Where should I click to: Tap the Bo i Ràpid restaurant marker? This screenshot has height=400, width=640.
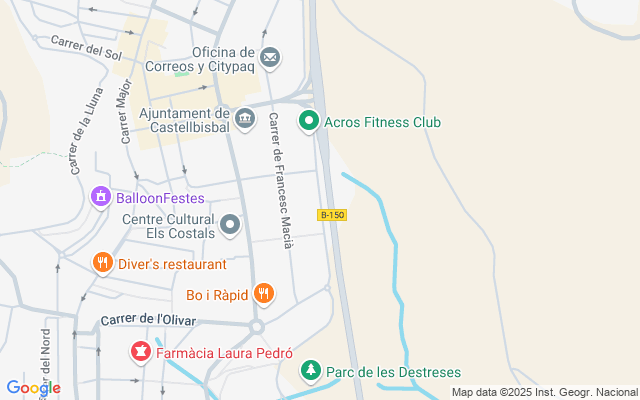(x=263, y=294)
